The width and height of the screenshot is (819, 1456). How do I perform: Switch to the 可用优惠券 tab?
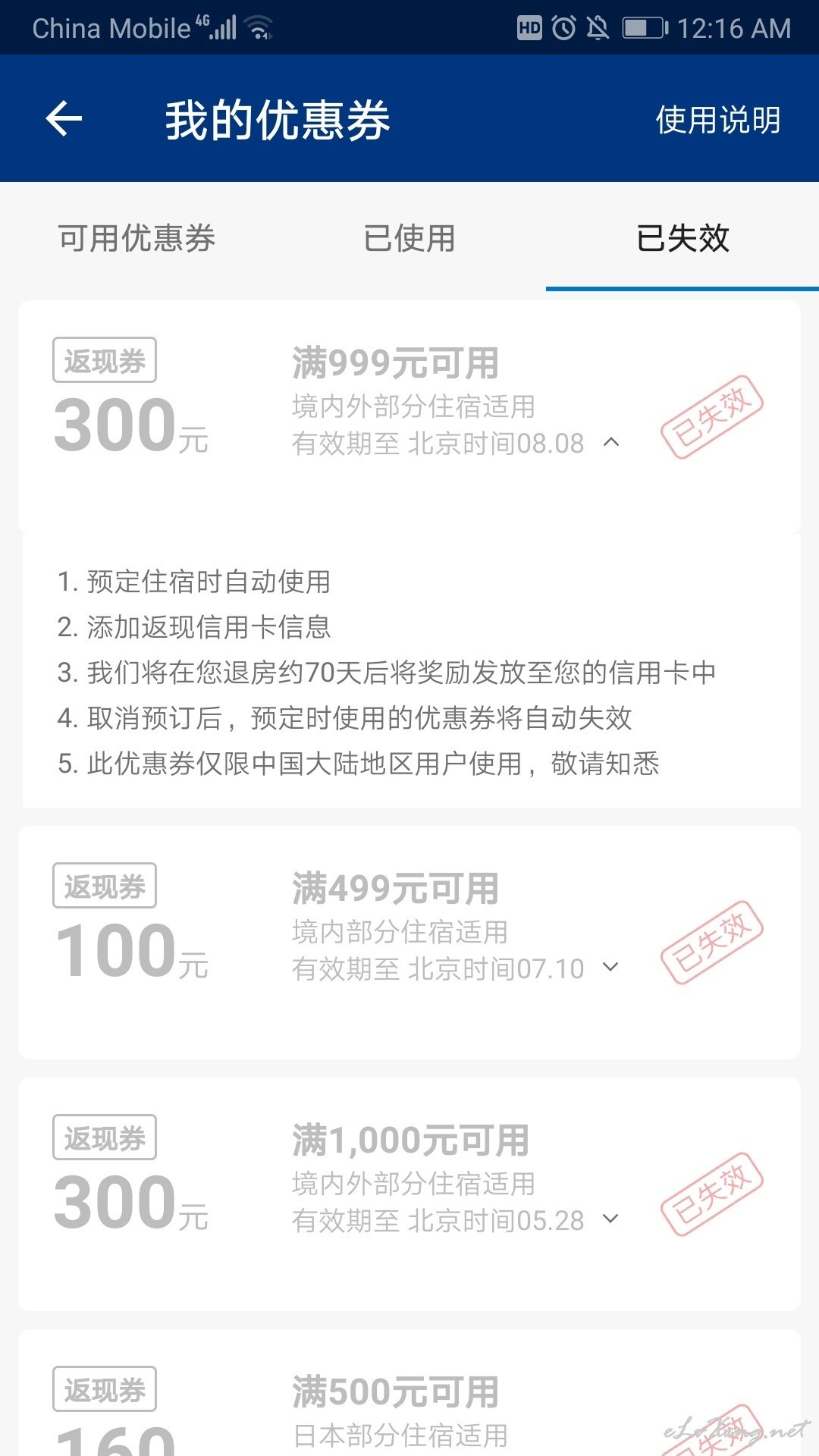pos(136,238)
